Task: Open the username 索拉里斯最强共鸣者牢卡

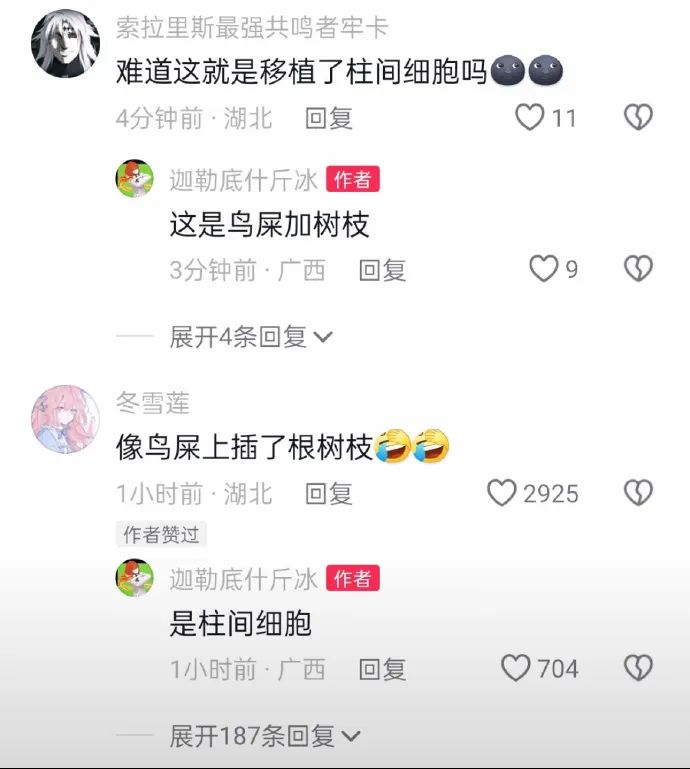Action: tap(251, 27)
